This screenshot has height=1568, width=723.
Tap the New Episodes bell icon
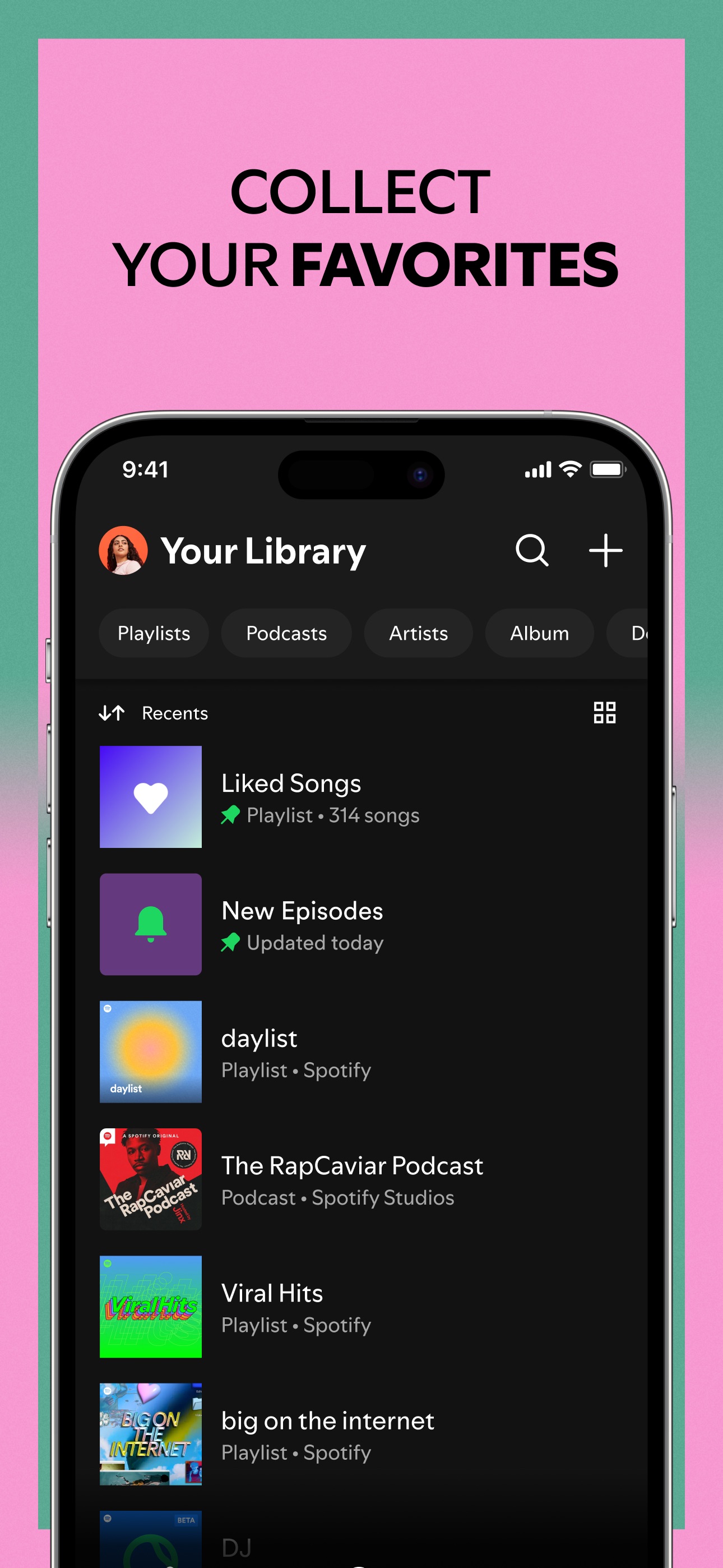pos(150,924)
